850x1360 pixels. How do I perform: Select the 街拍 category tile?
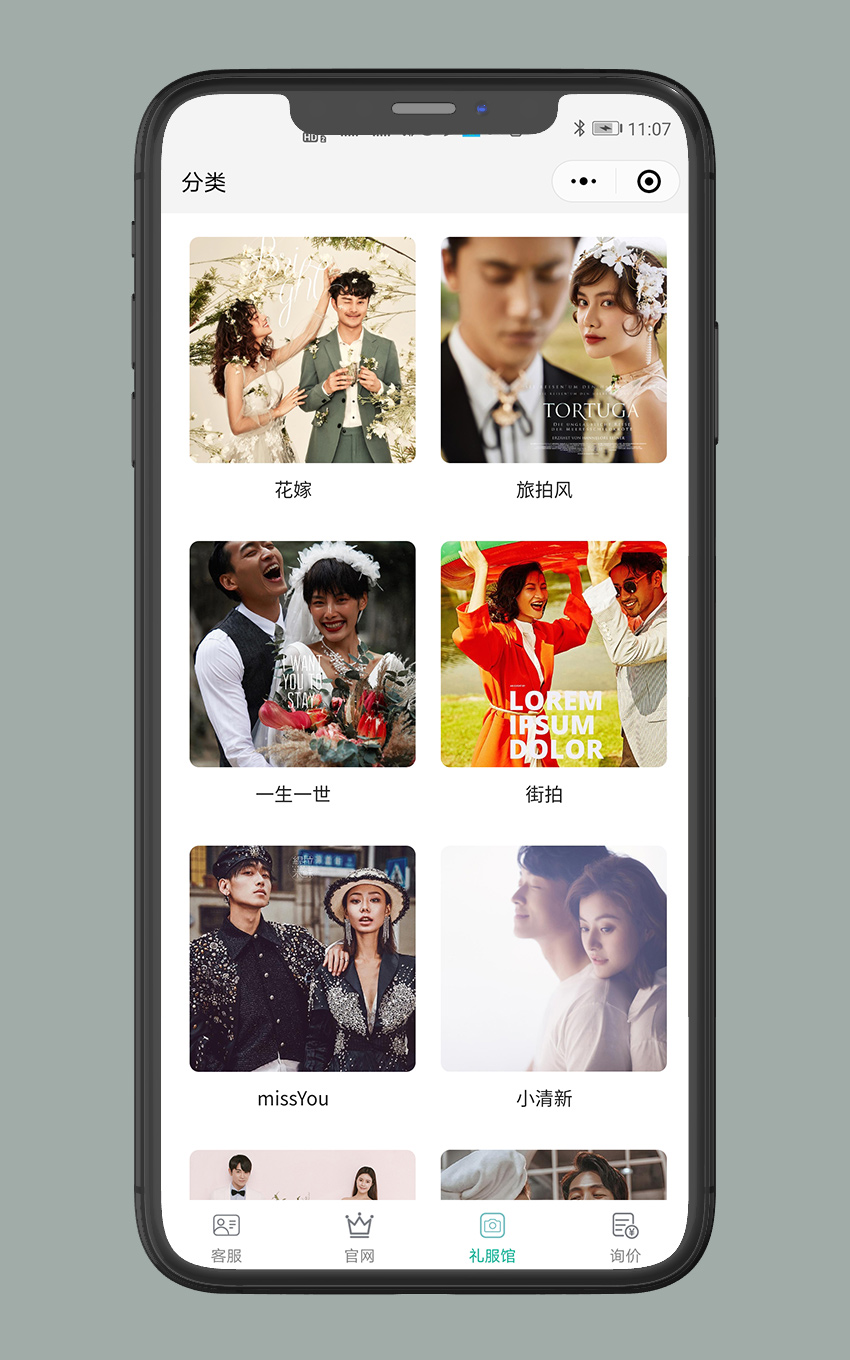[553, 654]
